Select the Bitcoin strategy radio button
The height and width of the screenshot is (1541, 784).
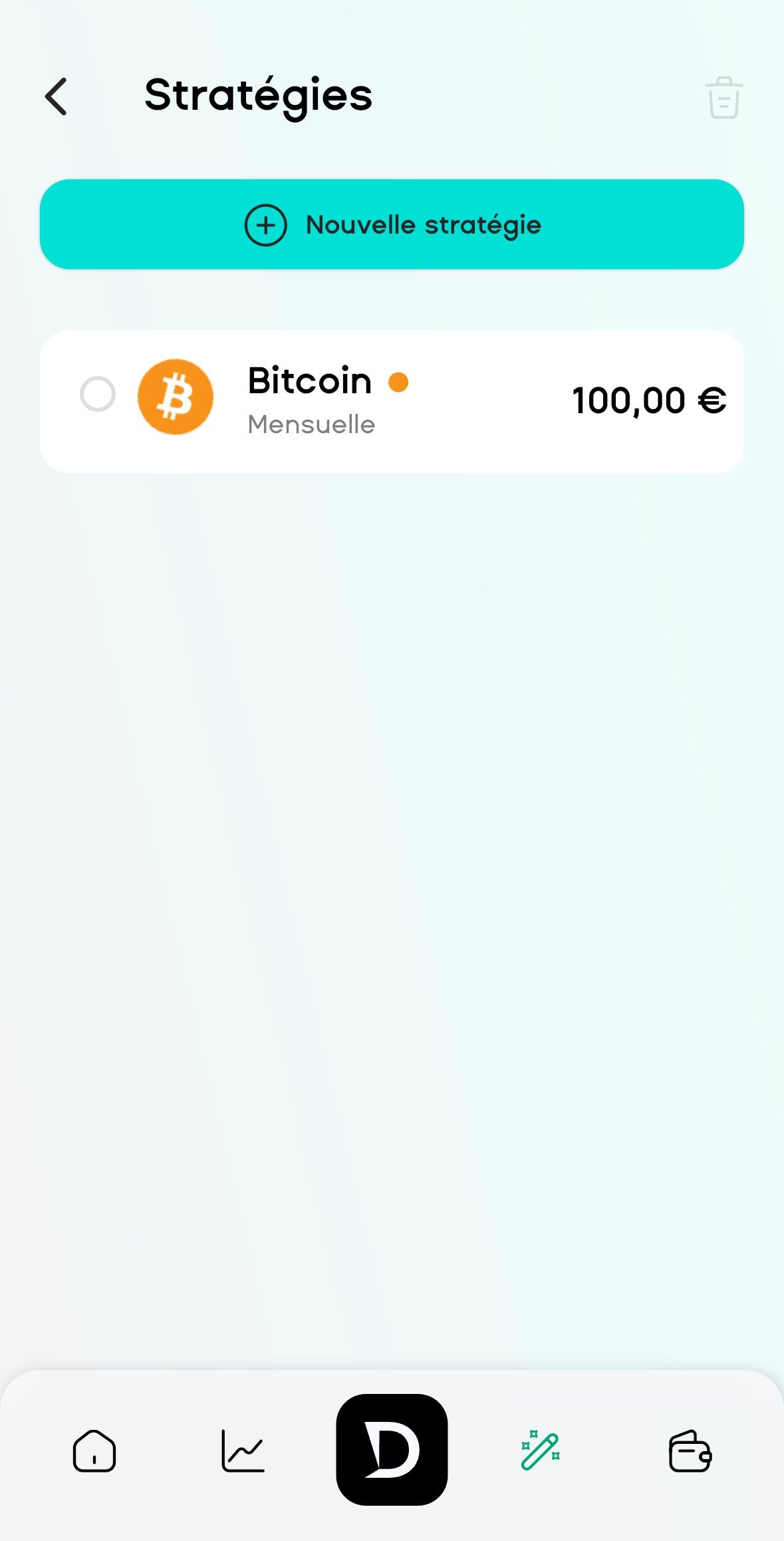point(98,395)
